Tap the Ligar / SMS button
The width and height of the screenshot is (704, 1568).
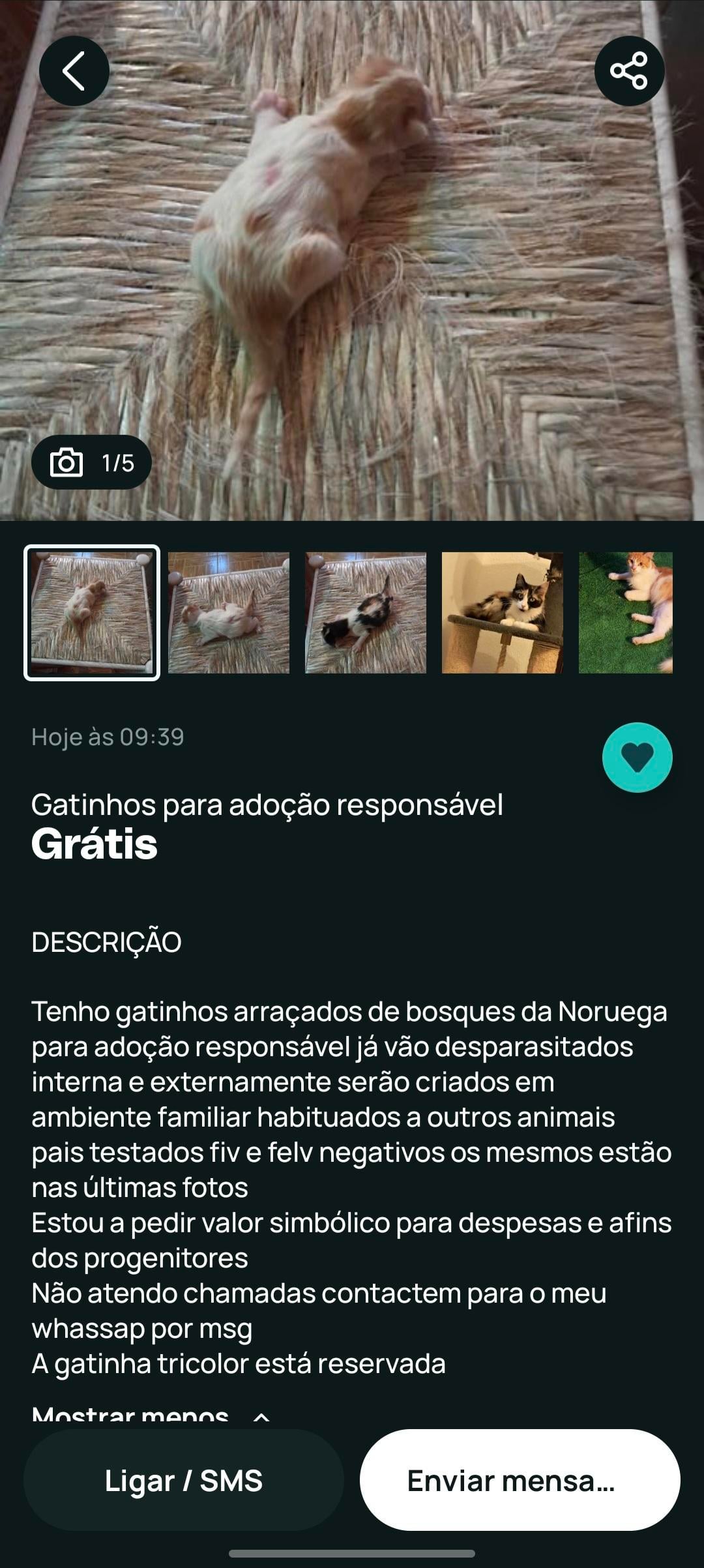(x=184, y=1481)
